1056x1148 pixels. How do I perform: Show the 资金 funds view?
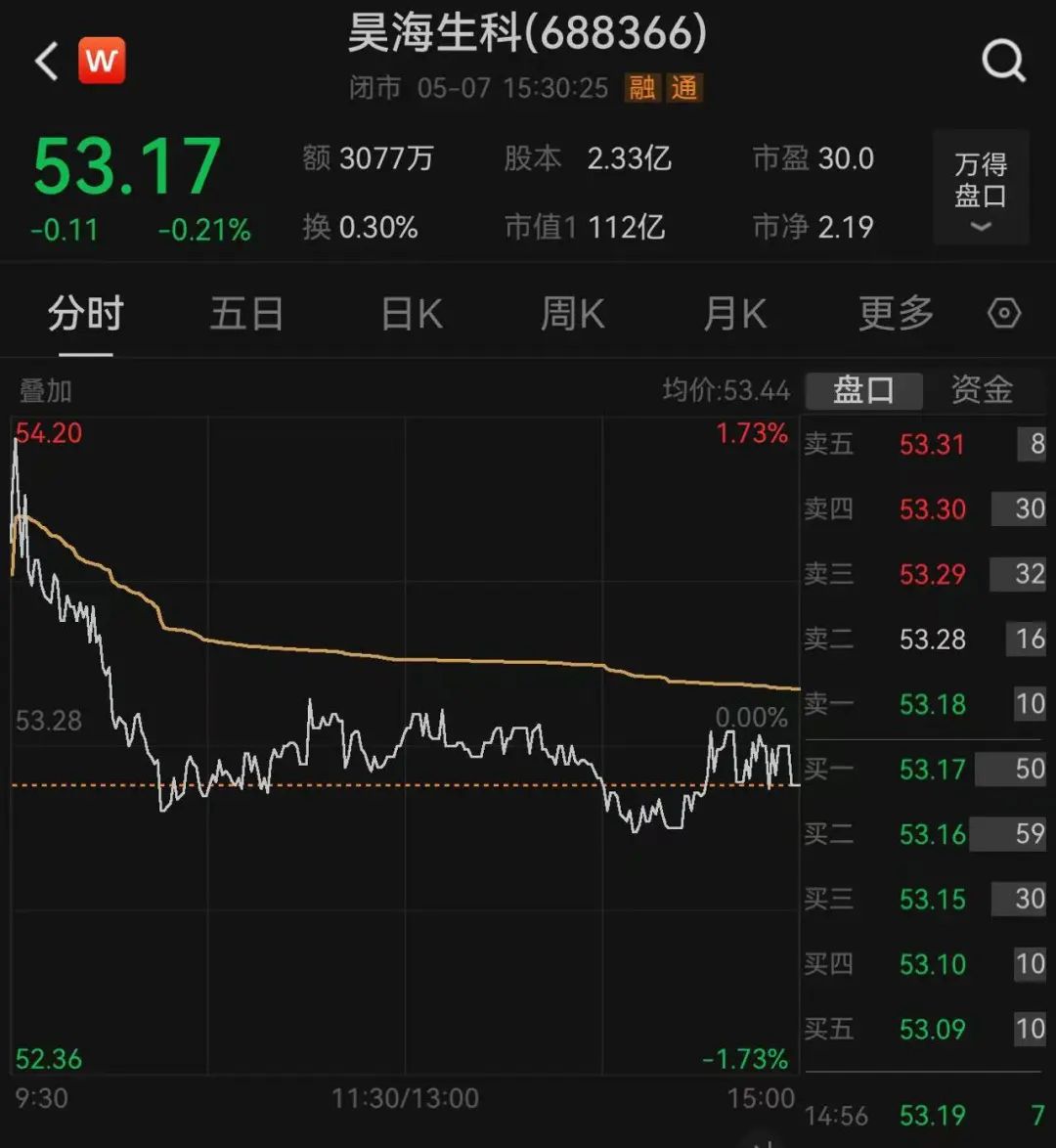pos(981,389)
